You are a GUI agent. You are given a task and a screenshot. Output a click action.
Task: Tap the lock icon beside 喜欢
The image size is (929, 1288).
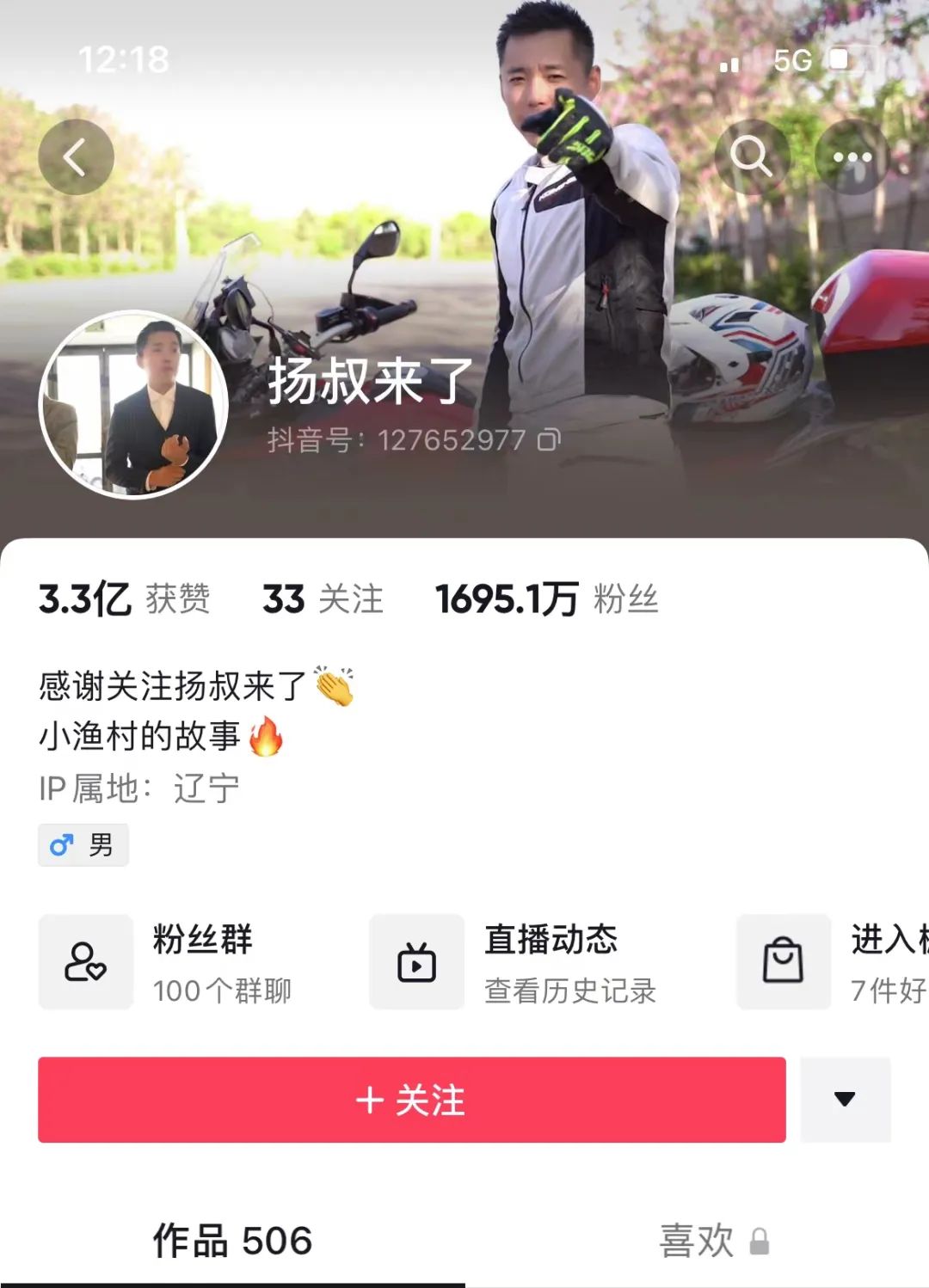point(760,1242)
